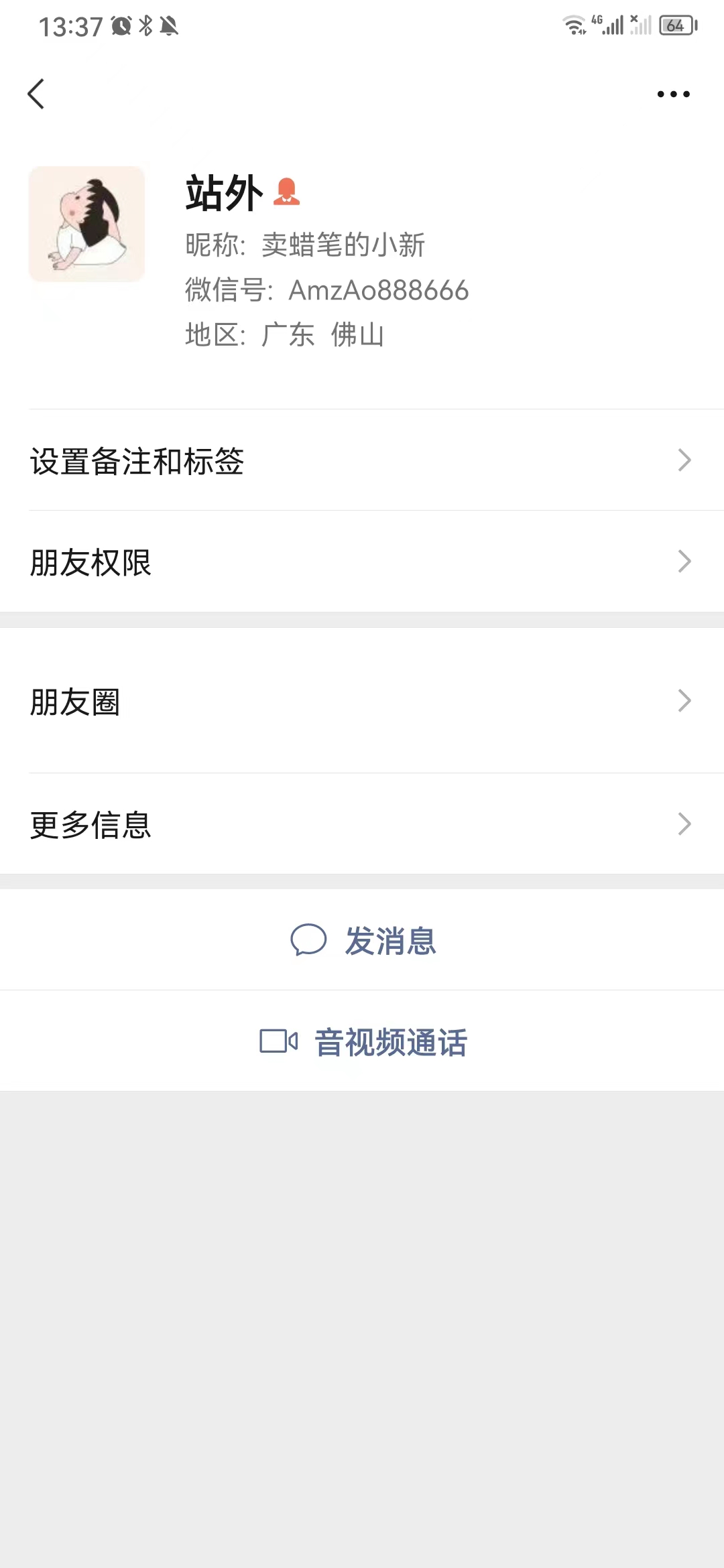Open the three-dot overflow menu
Image resolution: width=724 pixels, height=1568 pixels.
tap(673, 94)
